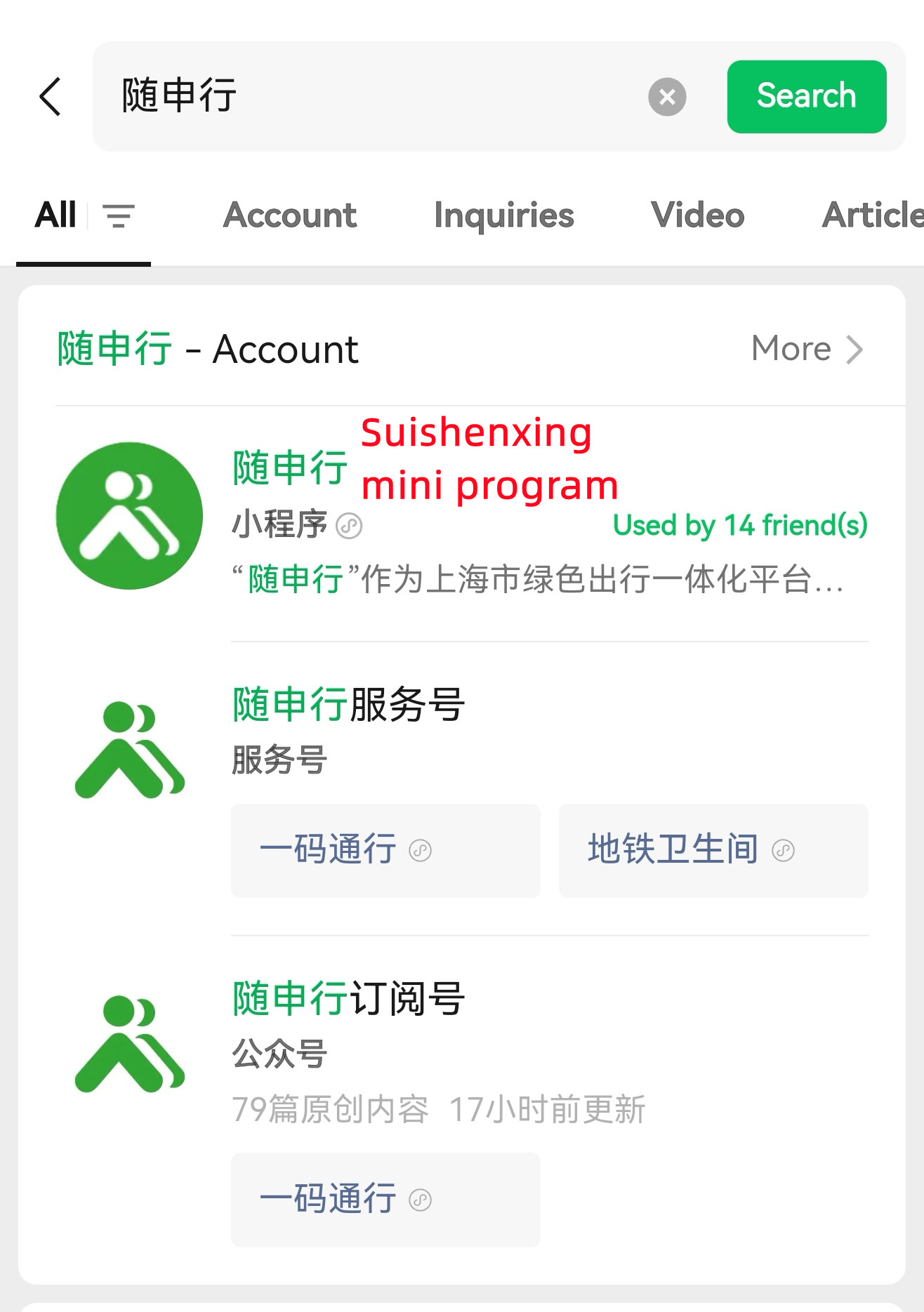Open 一码通行 service shortcut
This screenshot has height=1312, width=924.
click(x=327, y=849)
